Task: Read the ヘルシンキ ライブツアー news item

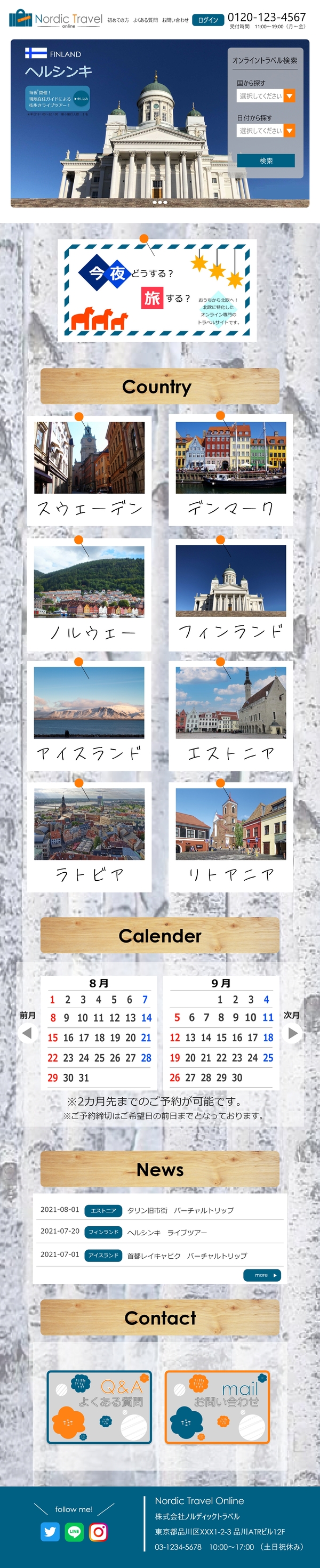Action: [x=167, y=1232]
